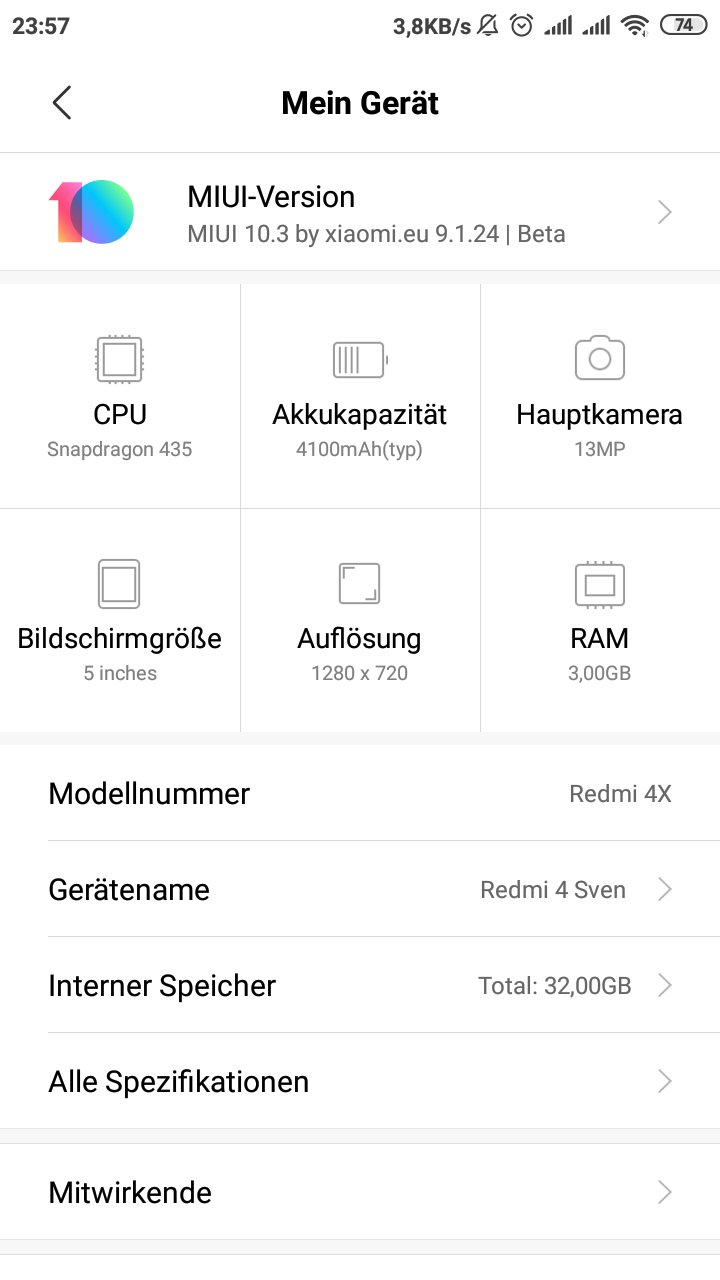The width and height of the screenshot is (720, 1280).
Task: Open the MIUI-Version row
Action: coord(360,212)
